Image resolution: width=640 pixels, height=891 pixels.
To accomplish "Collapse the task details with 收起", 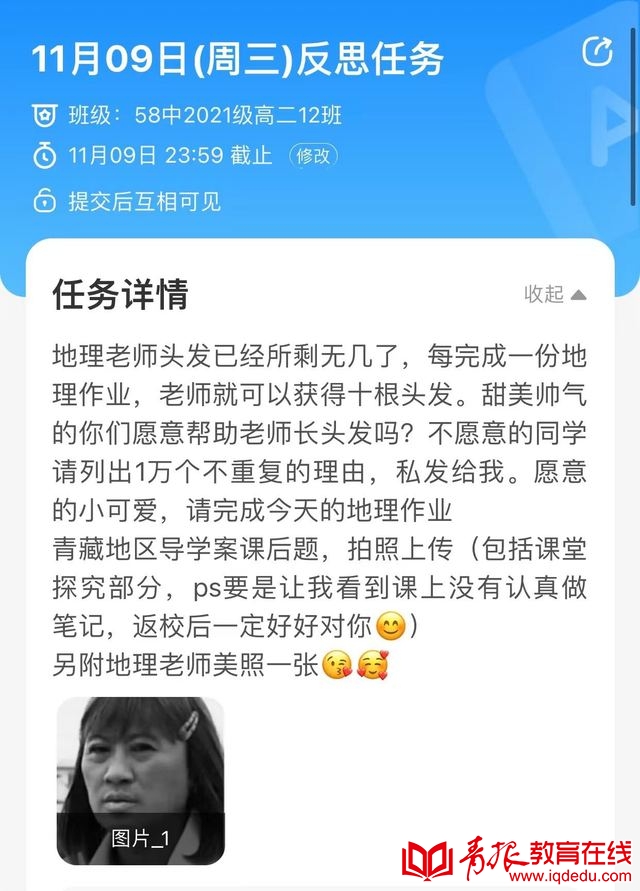I will 555,294.
